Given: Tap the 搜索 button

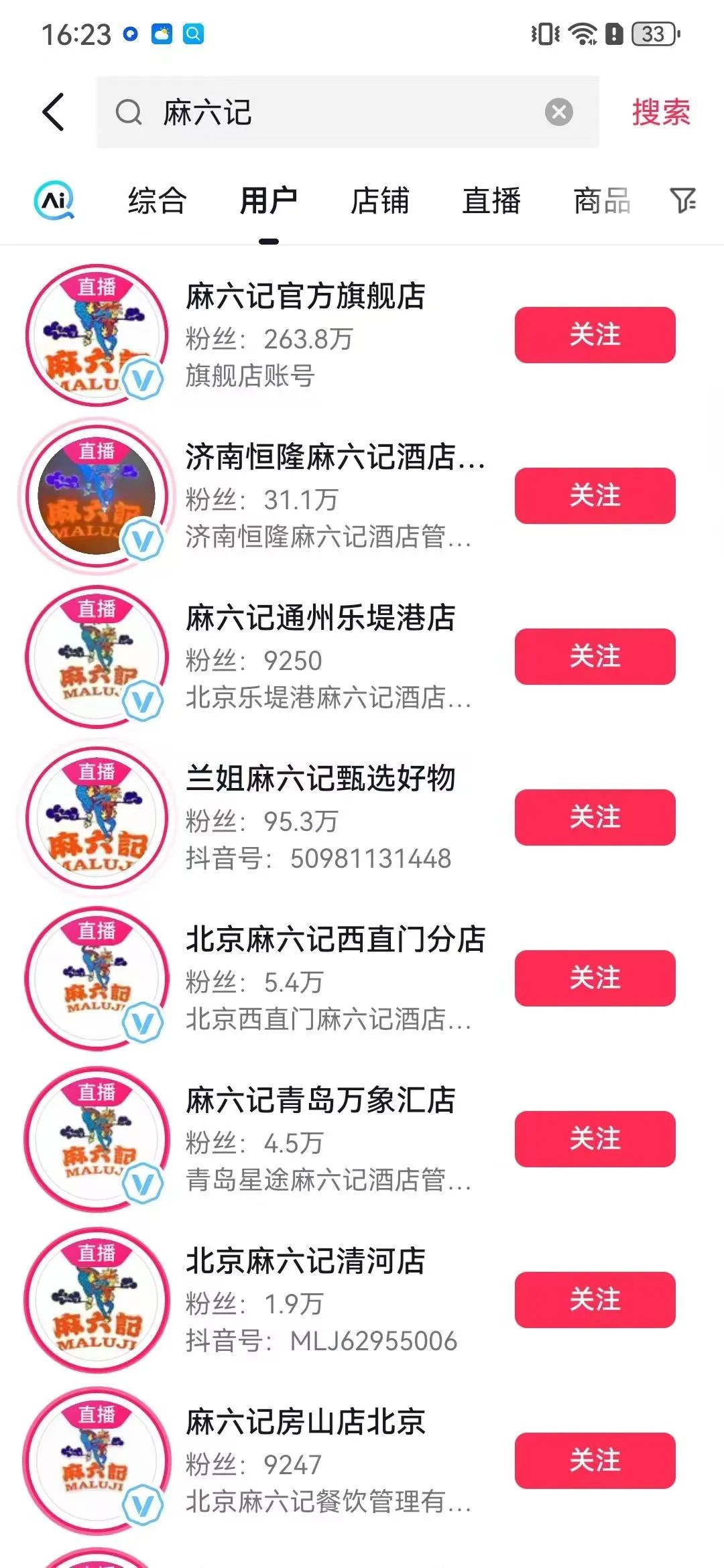Looking at the screenshot, I should (x=661, y=112).
